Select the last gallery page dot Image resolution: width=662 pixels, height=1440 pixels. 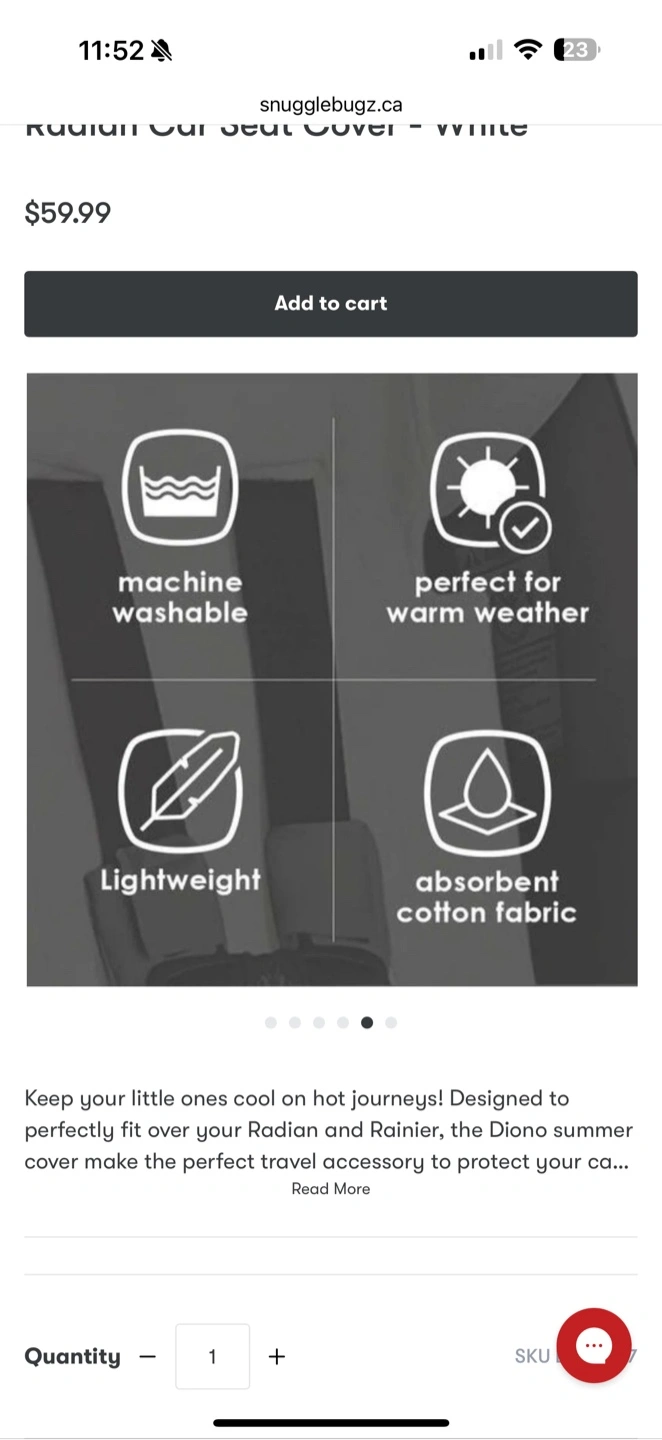click(x=391, y=1022)
